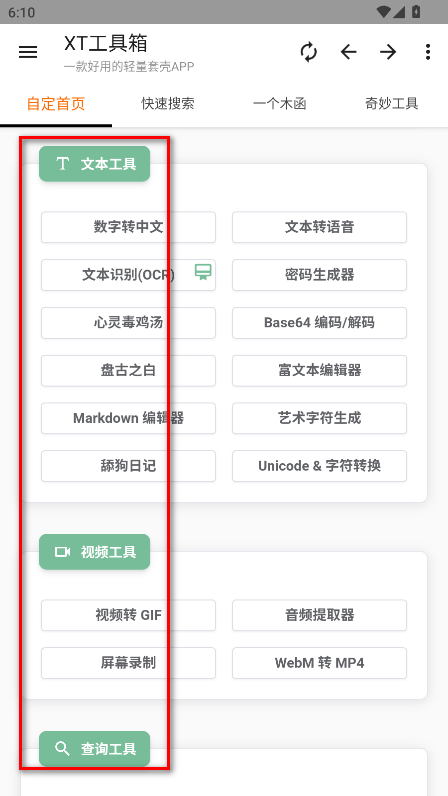Go forward using the right arrow icon
This screenshot has width=448, height=796.
[x=388, y=52]
